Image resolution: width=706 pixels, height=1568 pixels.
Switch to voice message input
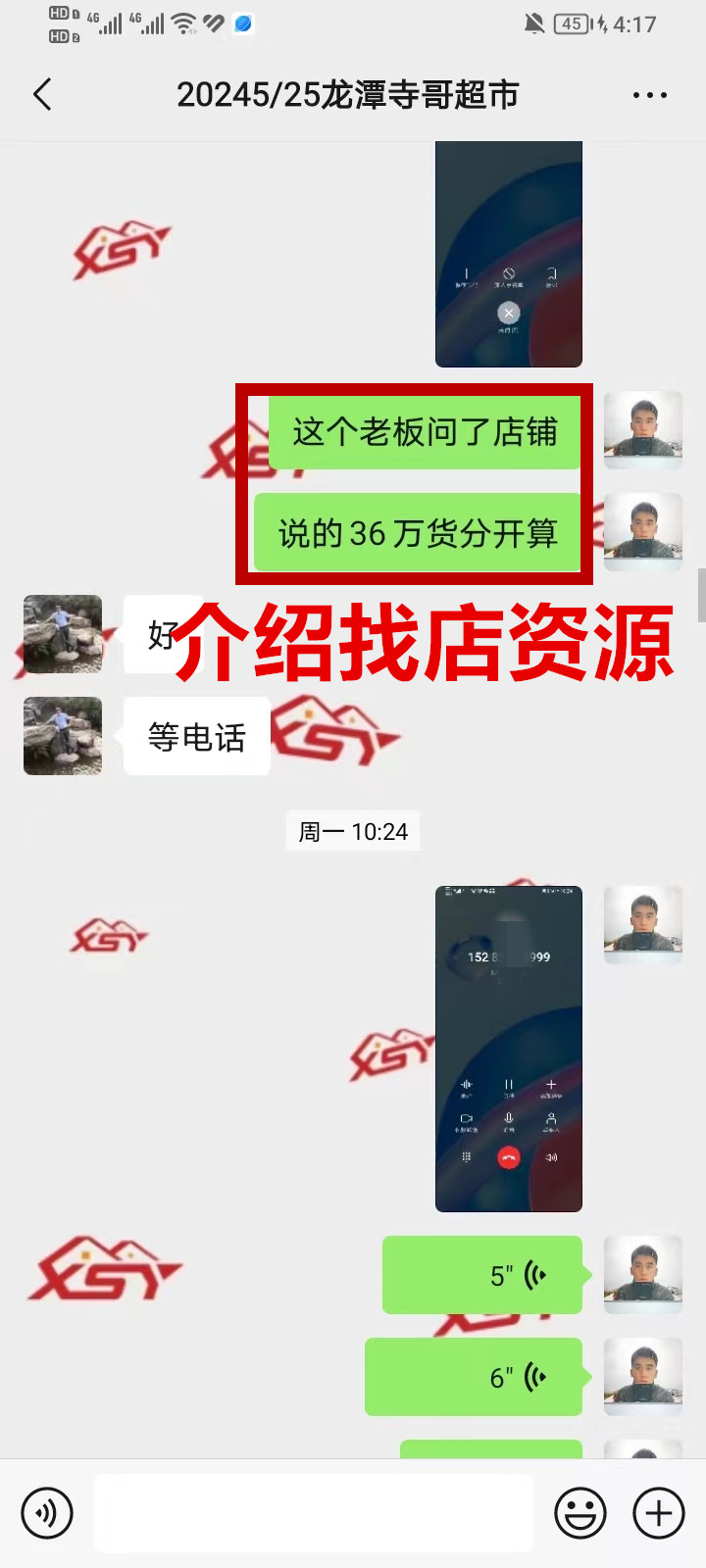[x=47, y=1512]
